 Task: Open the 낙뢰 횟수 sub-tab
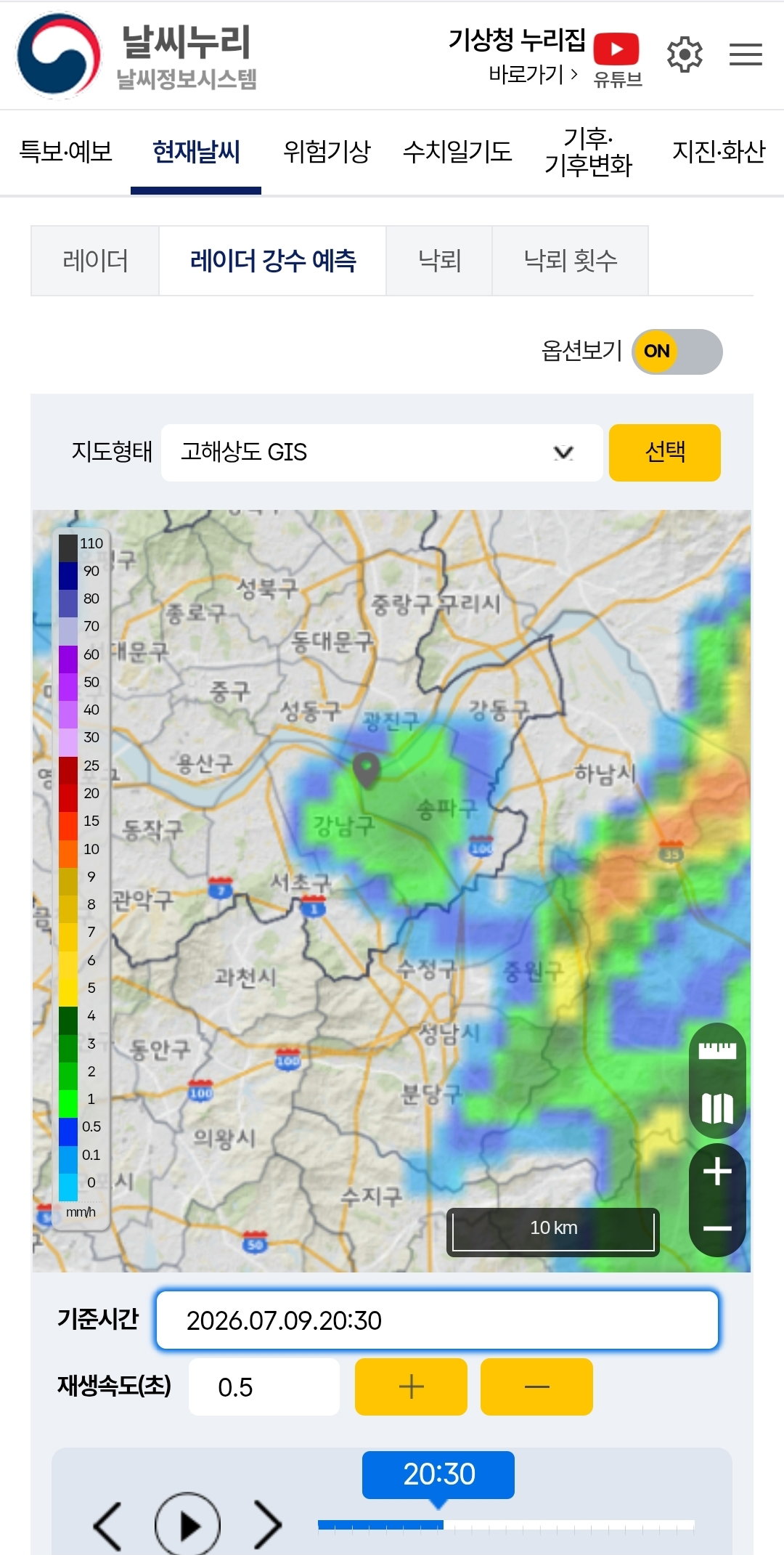point(571,261)
